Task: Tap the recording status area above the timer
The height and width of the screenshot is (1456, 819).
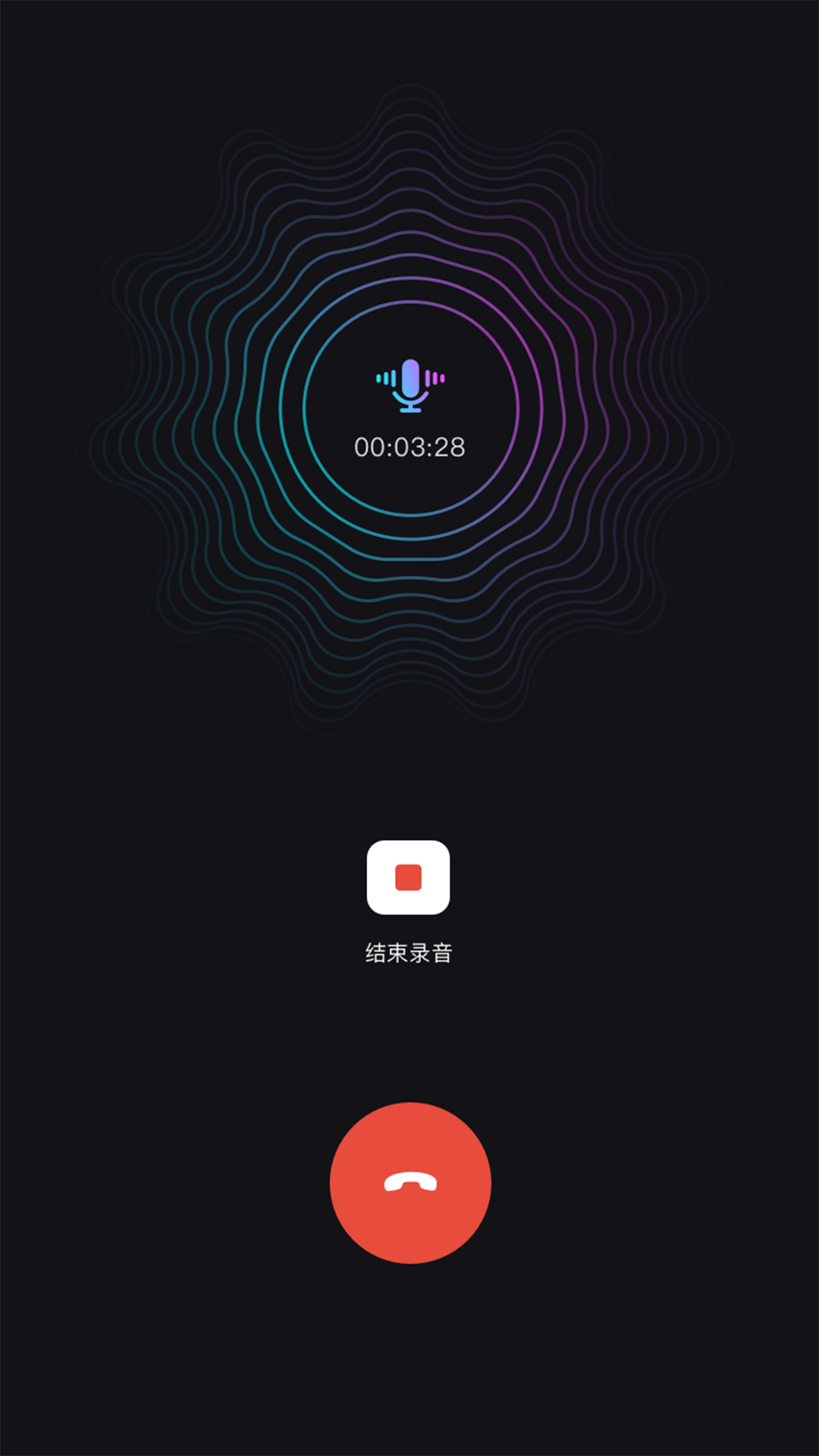Action: (409, 383)
